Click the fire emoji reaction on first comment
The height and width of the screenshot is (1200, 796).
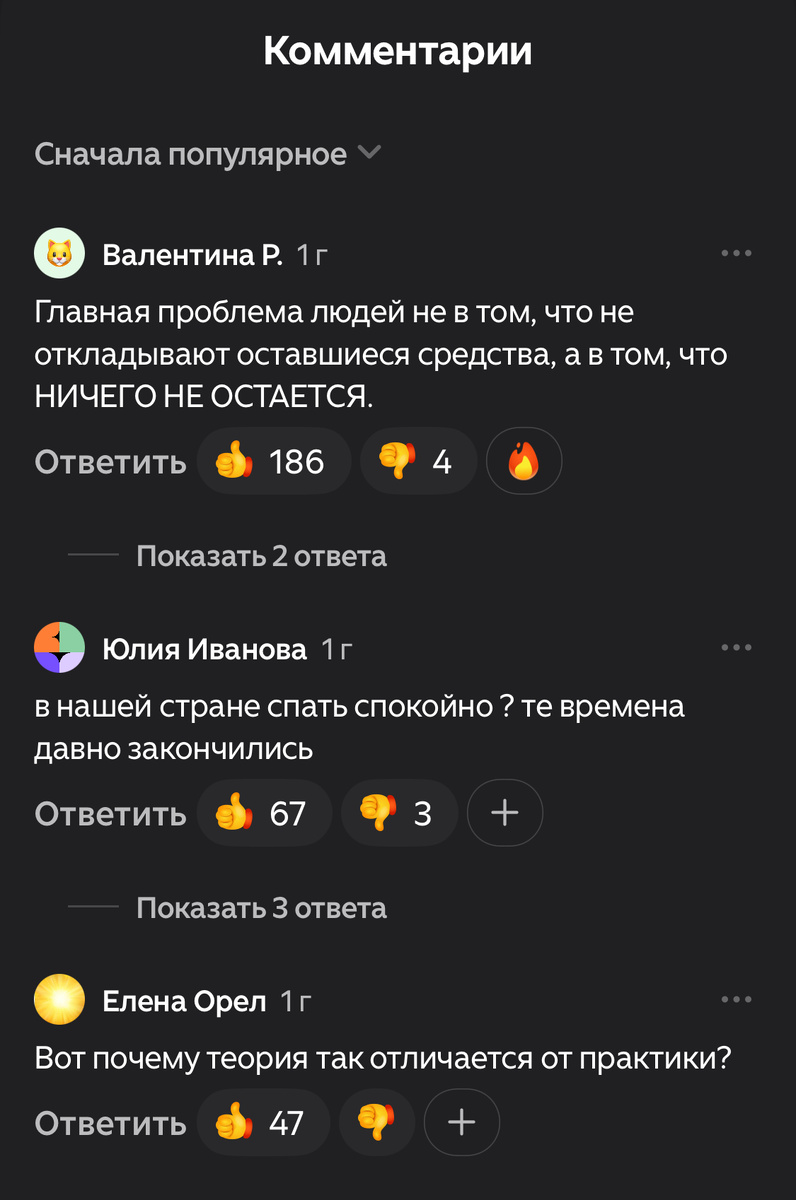tap(524, 461)
